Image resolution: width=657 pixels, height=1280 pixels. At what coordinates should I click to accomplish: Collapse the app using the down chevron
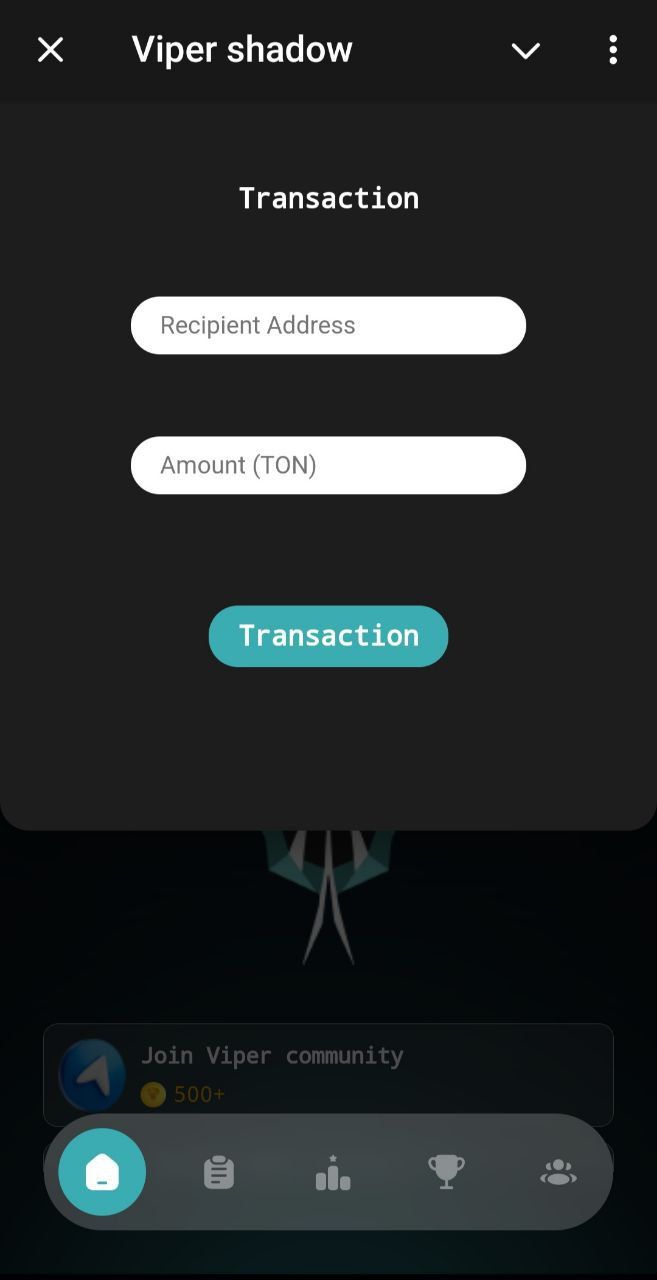(525, 51)
